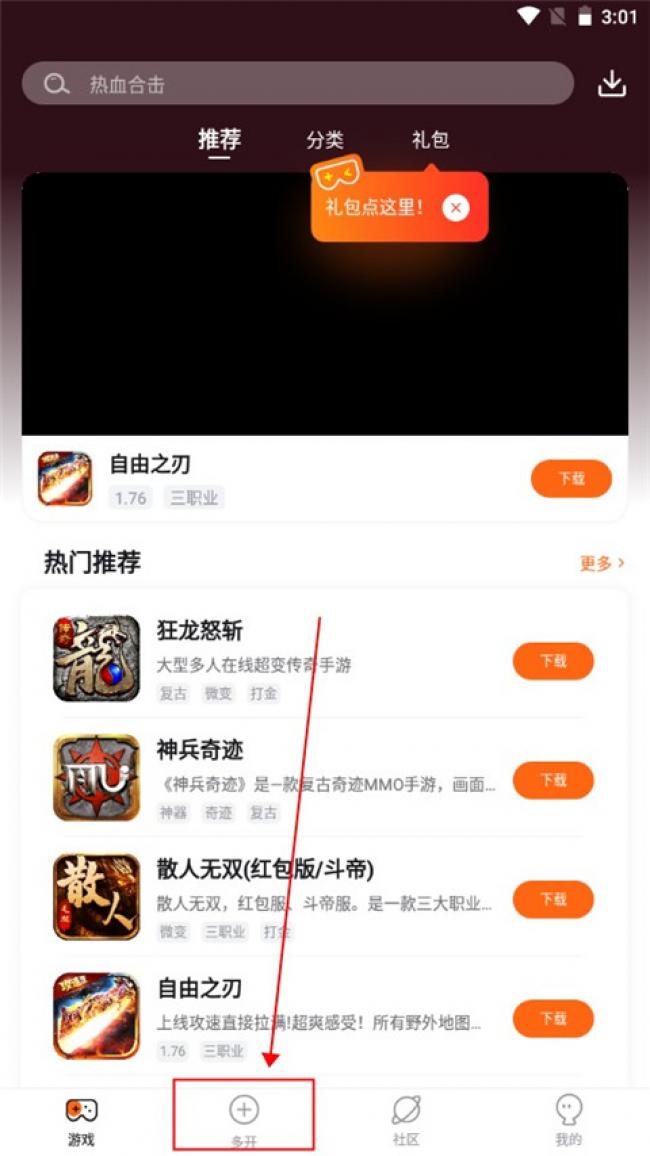Download 自由之刃 in the hot list
The image size is (650, 1156).
(x=553, y=1018)
